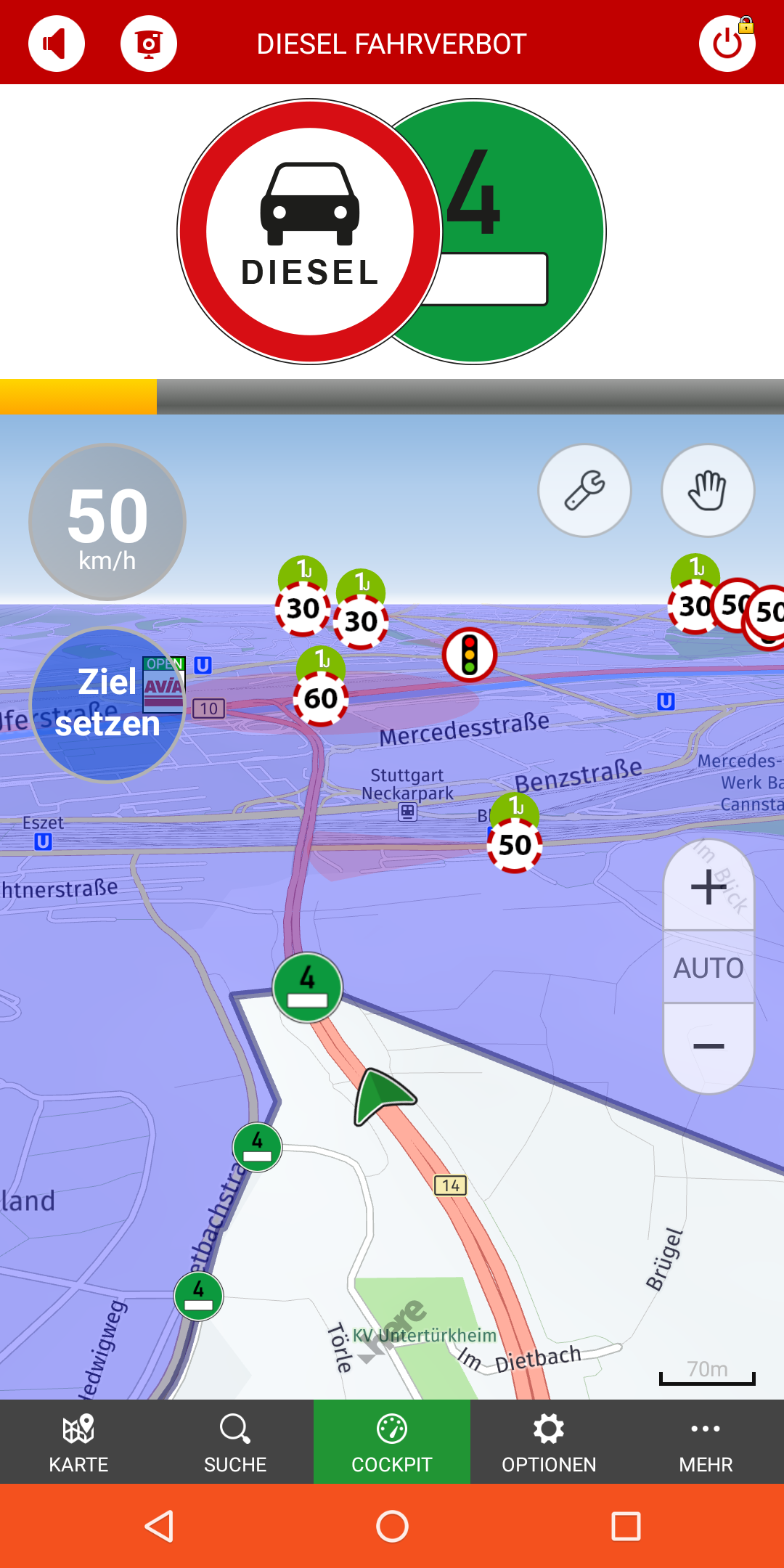
Task: Open the Mehr tab
Action: [x=706, y=1443]
